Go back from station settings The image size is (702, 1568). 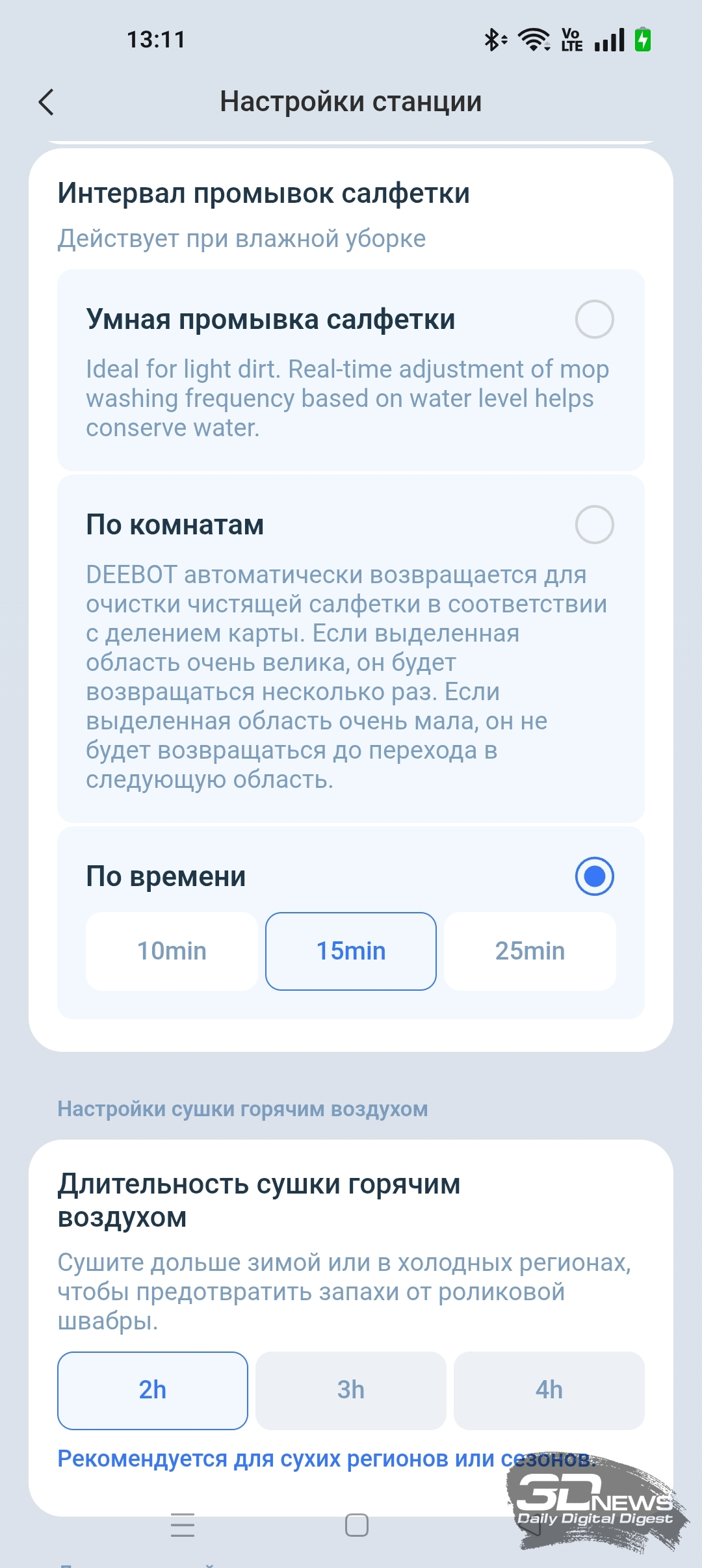coord(46,102)
